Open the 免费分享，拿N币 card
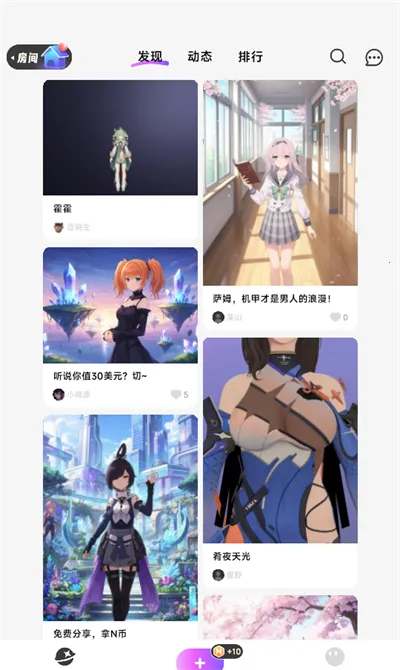 pyautogui.click(x=121, y=527)
